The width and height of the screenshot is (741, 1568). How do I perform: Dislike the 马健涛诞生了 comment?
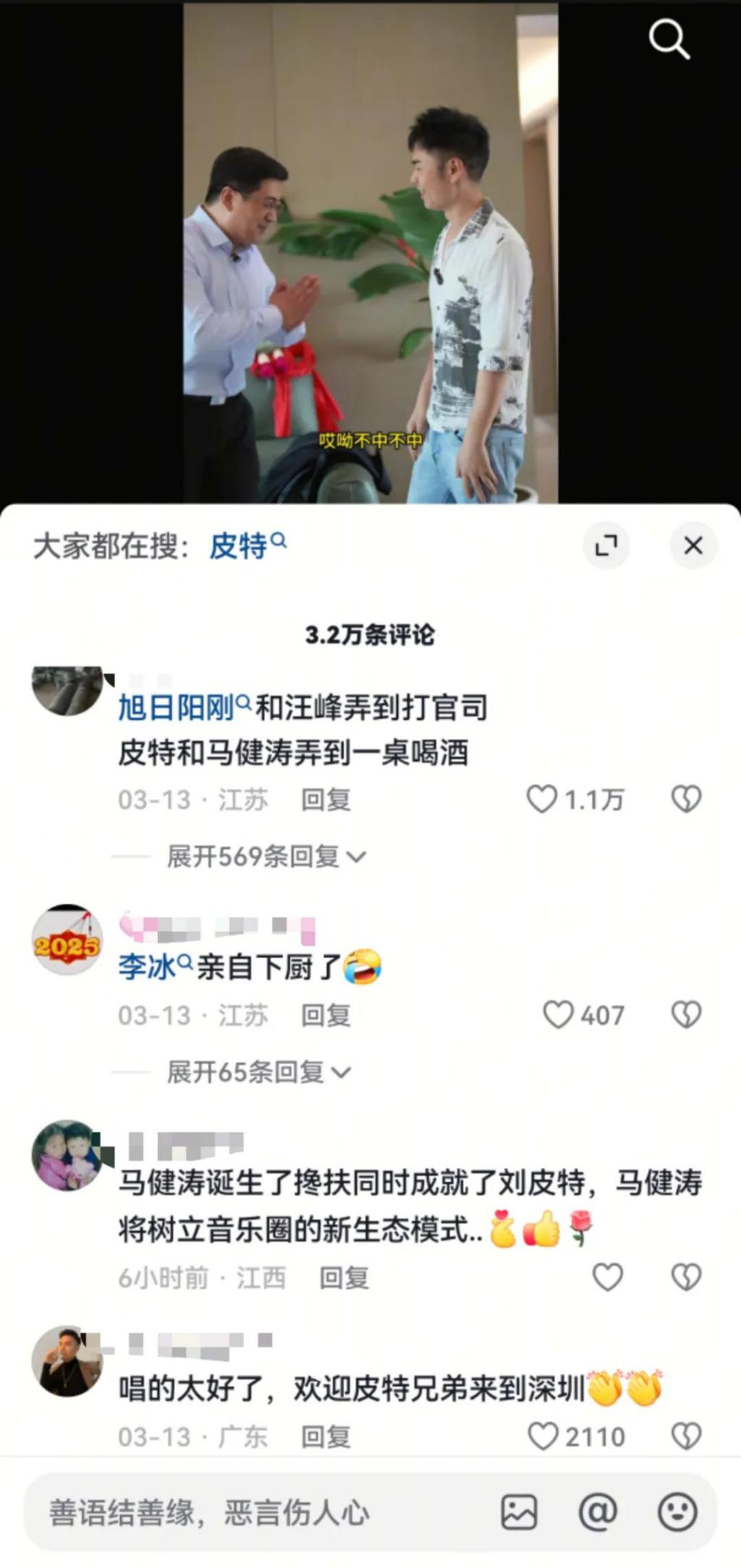tap(686, 1277)
